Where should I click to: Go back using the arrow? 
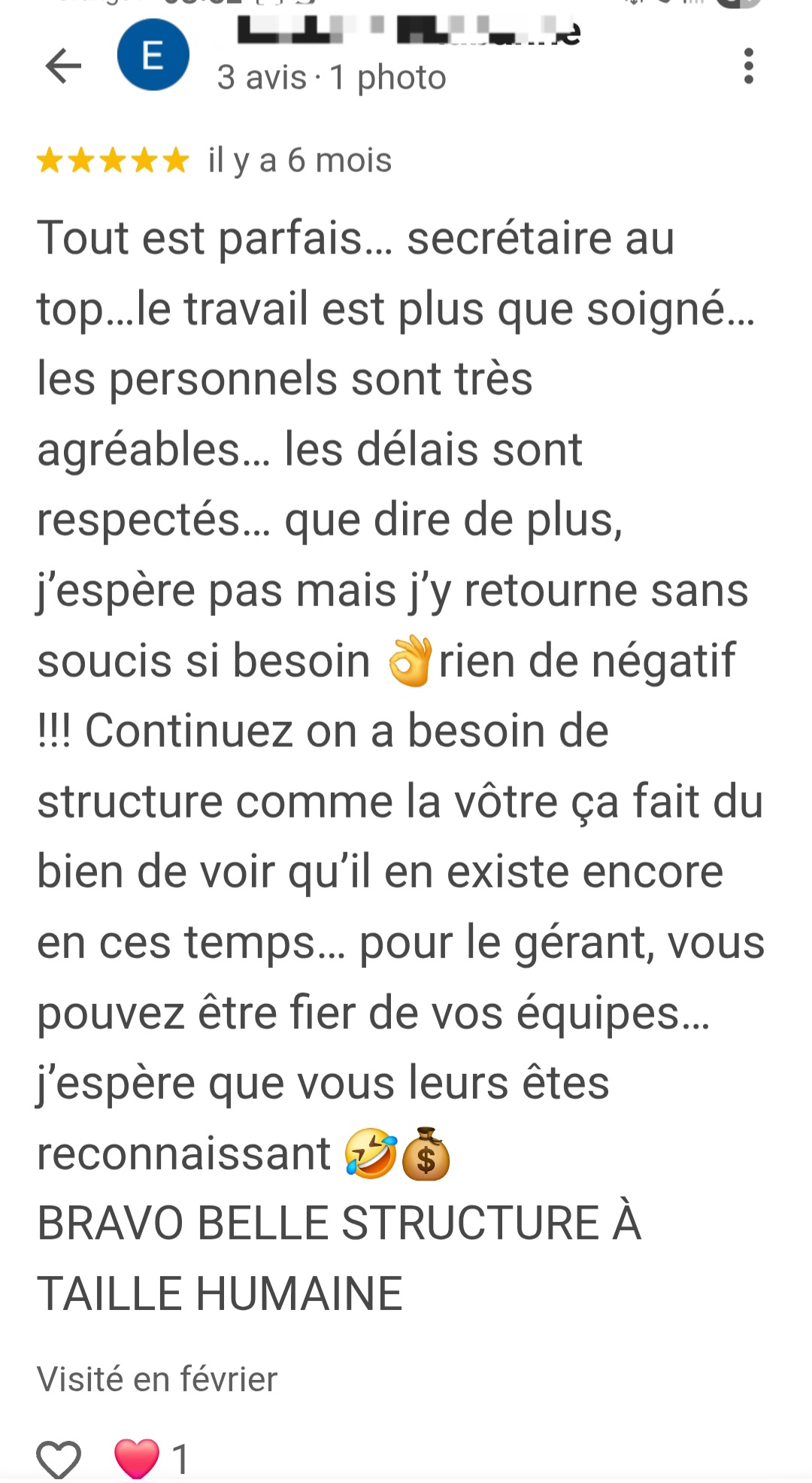tap(63, 66)
